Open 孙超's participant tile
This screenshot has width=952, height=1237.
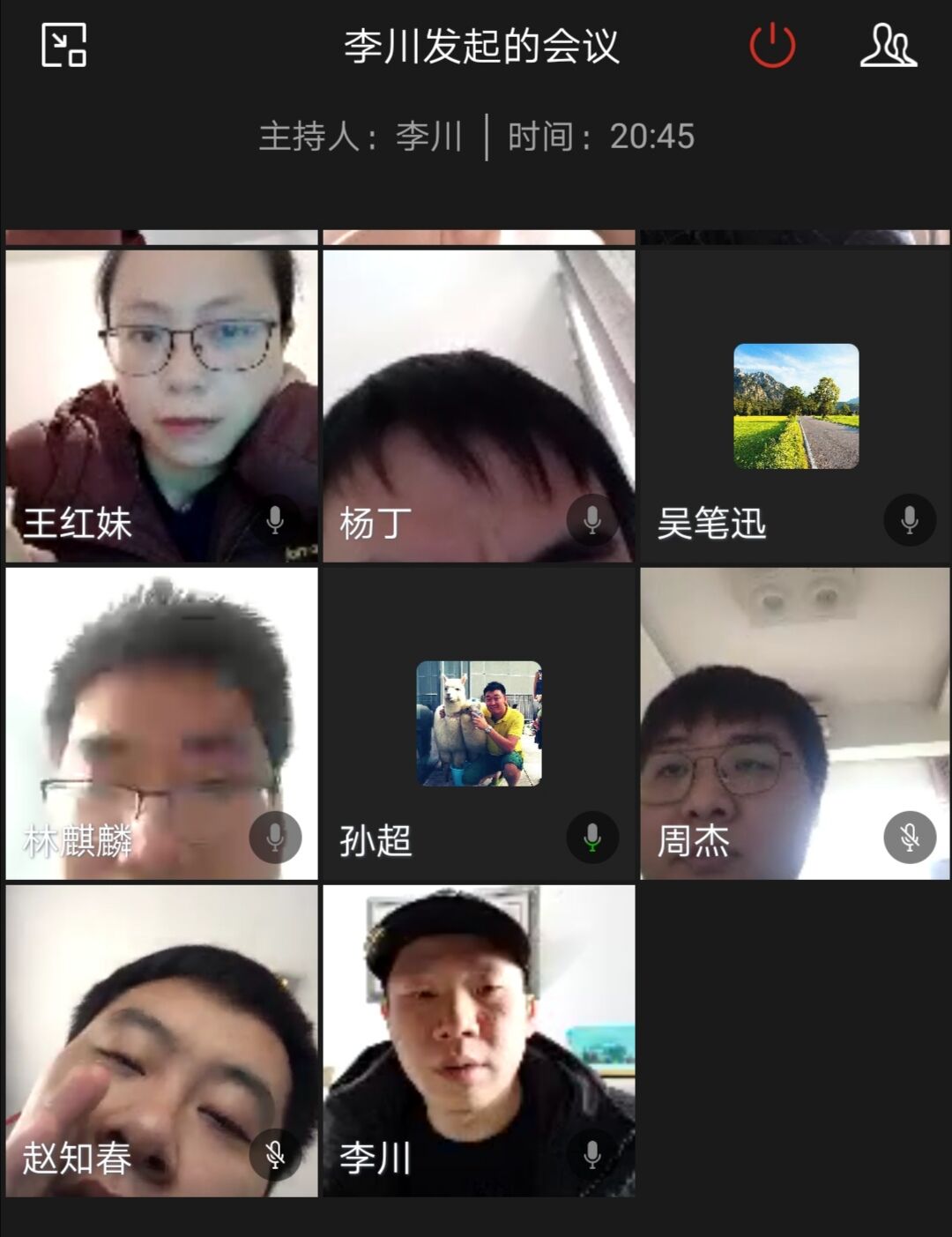[479, 723]
